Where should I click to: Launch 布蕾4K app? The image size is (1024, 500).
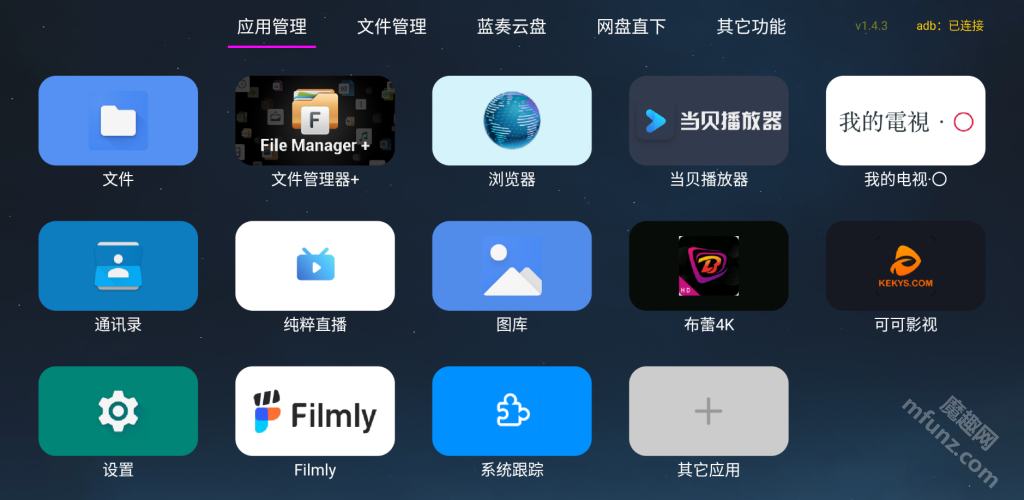(709, 266)
